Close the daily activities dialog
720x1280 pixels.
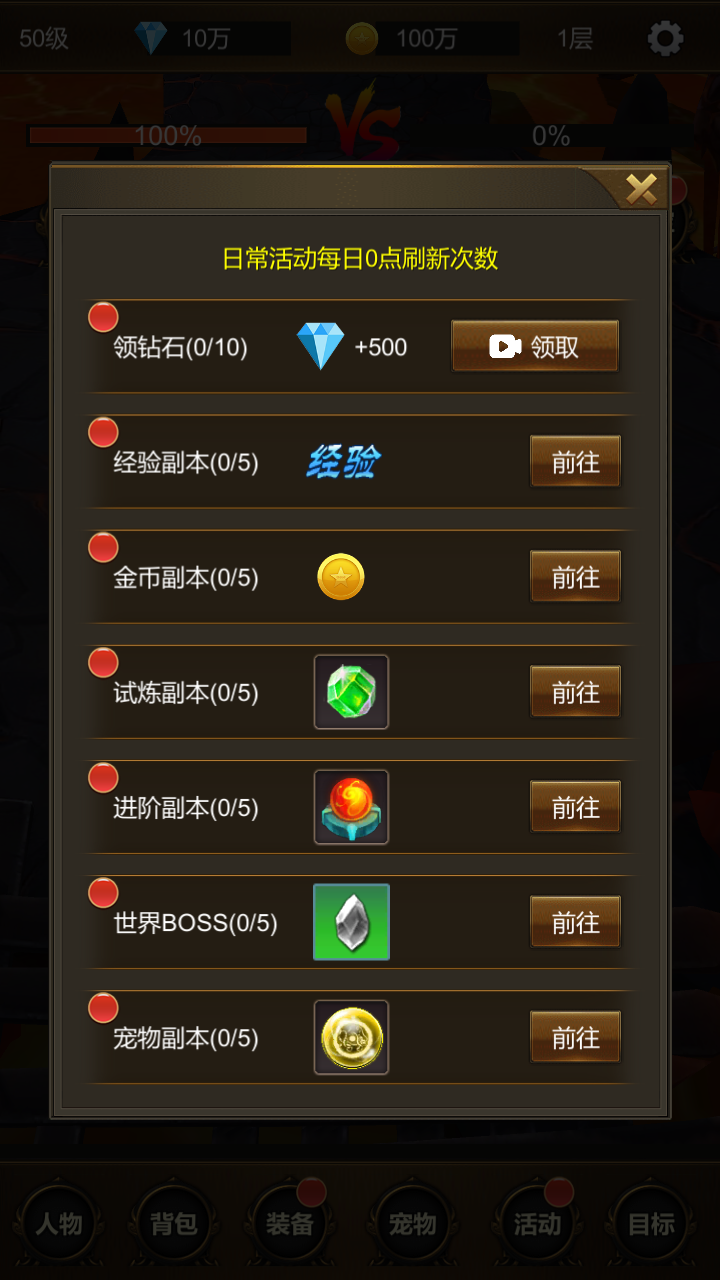tap(640, 188)
